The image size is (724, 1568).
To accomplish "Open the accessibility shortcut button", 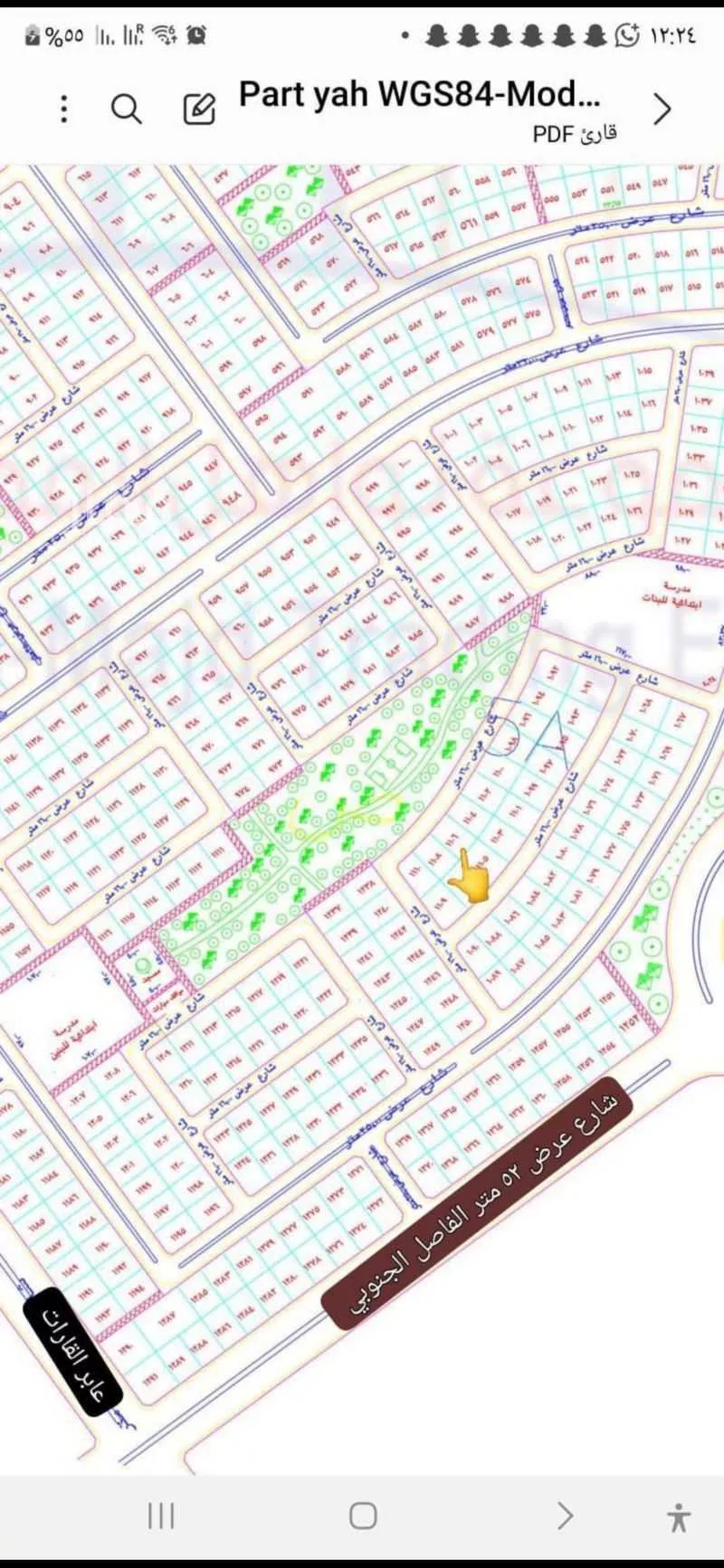I will click(678, 1516).
